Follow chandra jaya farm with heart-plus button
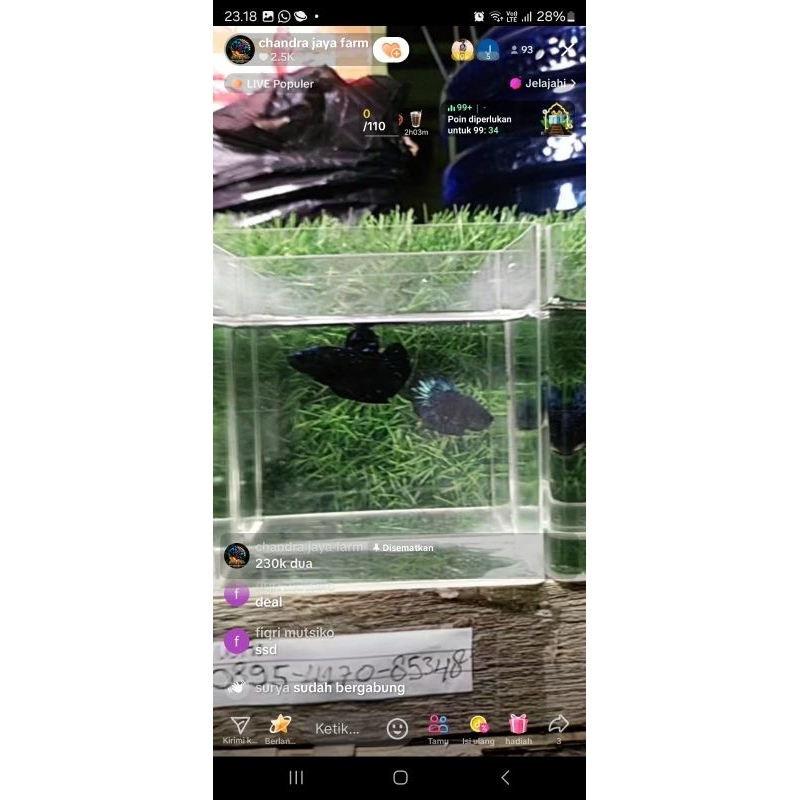The height and width of the screenshot is (800, 800). (391, 49)
